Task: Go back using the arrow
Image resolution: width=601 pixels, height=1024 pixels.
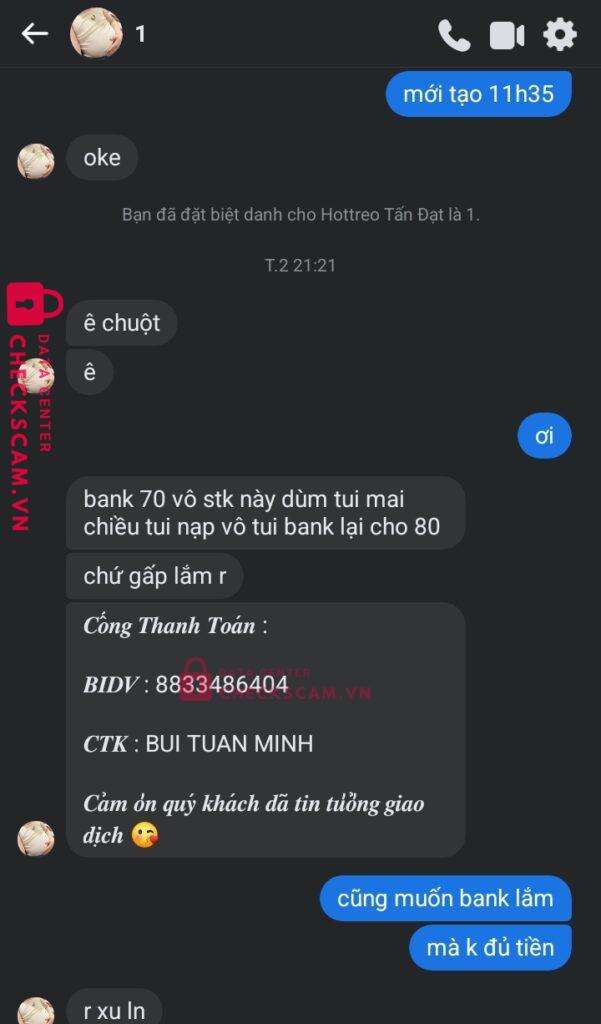Action: point(35,33)
